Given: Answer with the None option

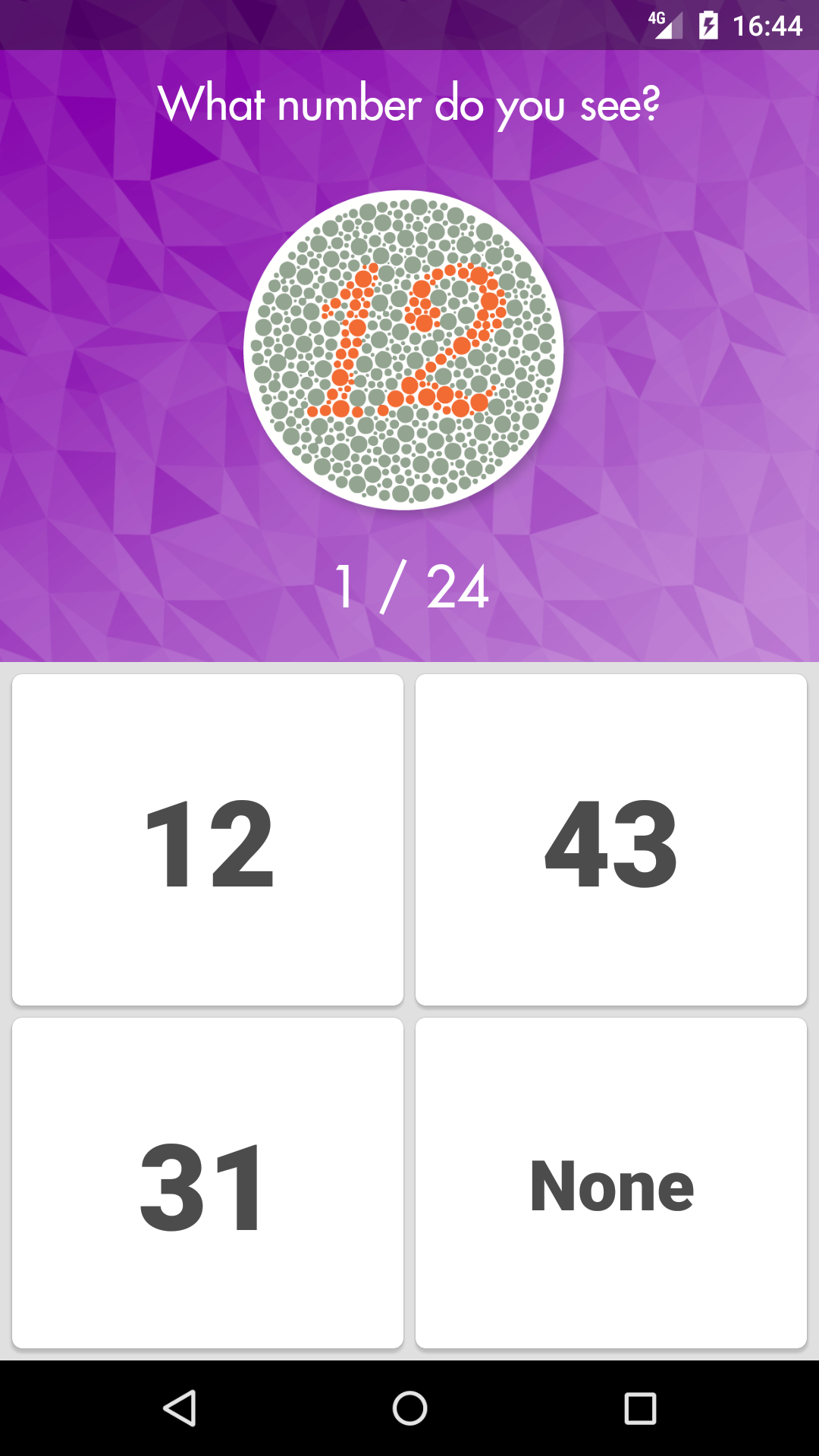Looking at the screenshot, I should tap(611, 1183).
